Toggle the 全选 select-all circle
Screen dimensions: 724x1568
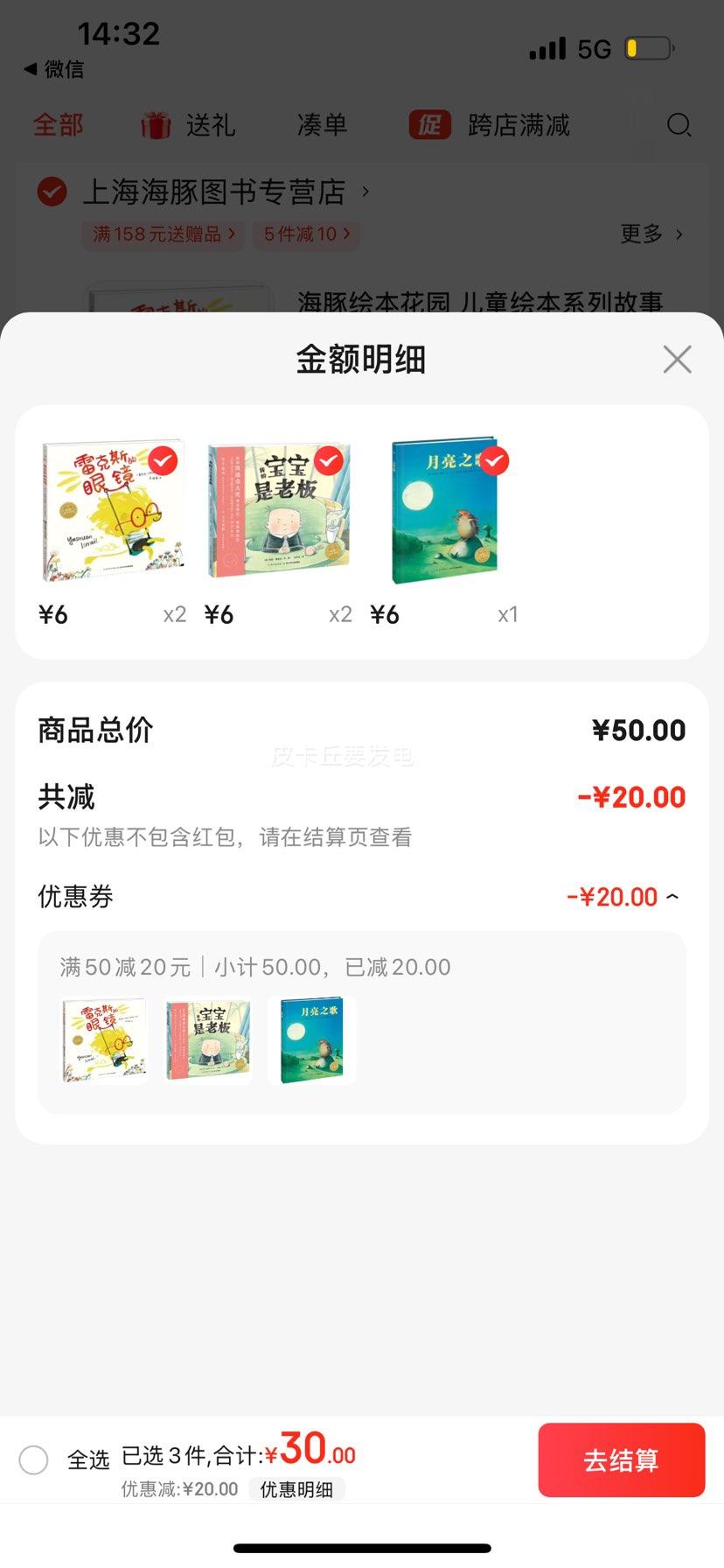[x=33, y=1459]
